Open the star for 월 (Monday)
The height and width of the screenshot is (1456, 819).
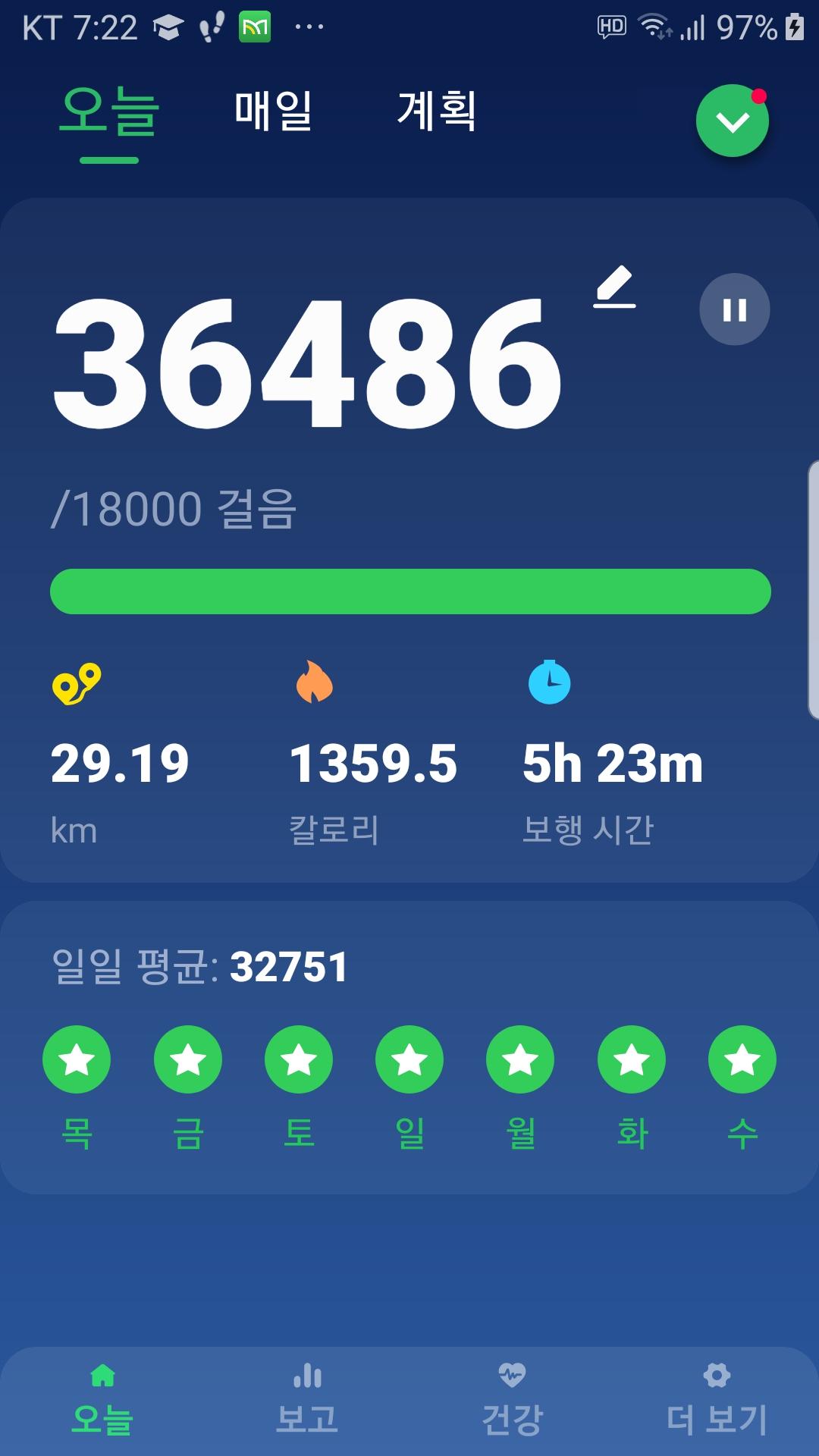(x=520, y=1059)
